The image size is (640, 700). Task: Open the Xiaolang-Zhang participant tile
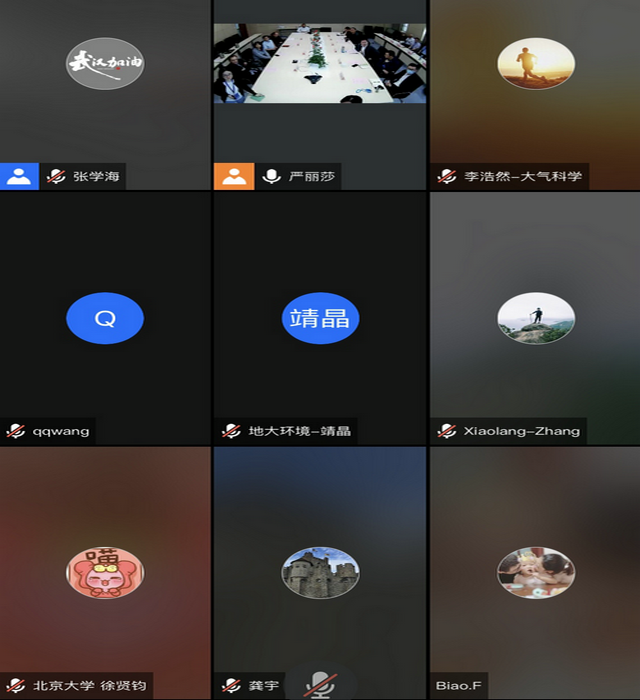point(535,318)
